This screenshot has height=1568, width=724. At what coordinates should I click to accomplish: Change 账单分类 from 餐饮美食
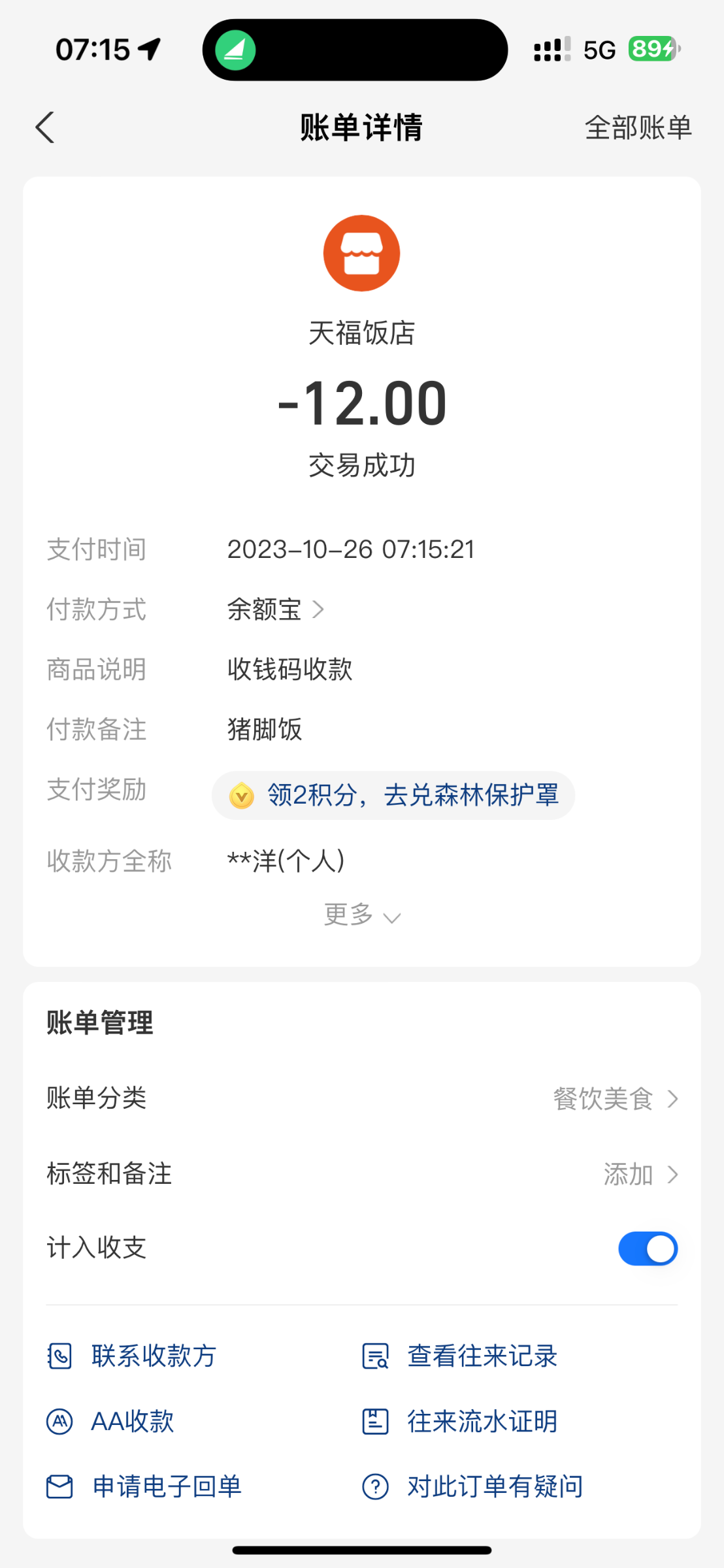tap(614, 1099)
